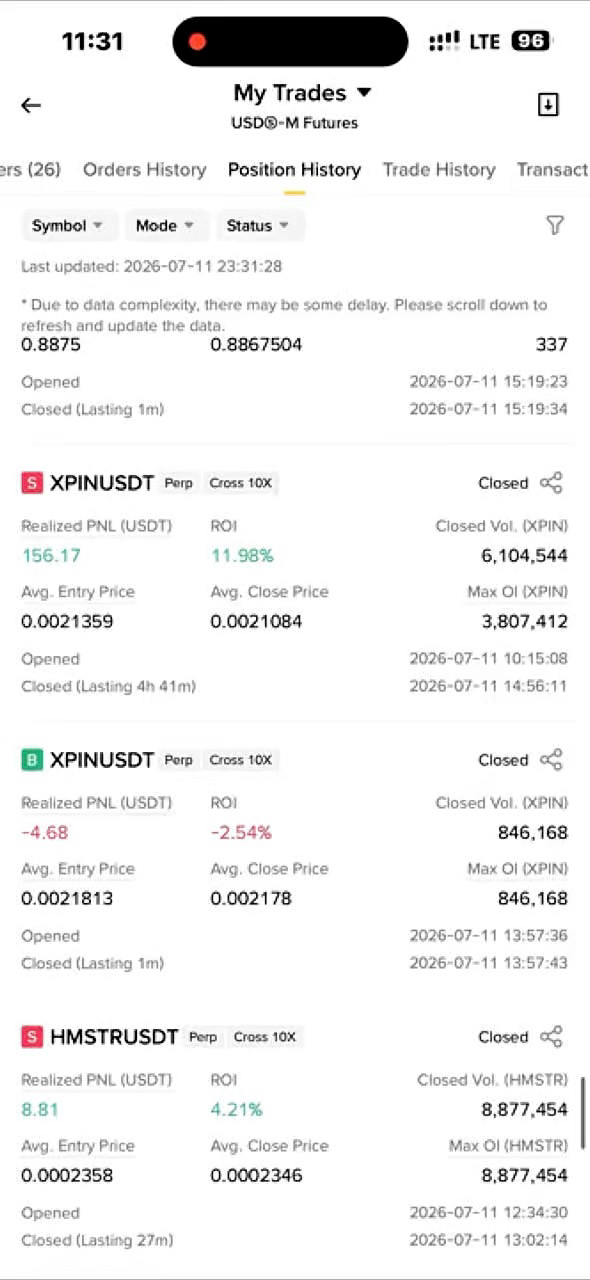This screenshot has height=1280, width=590.
Task: Switch to the Orders History tab
Action: 144,170
